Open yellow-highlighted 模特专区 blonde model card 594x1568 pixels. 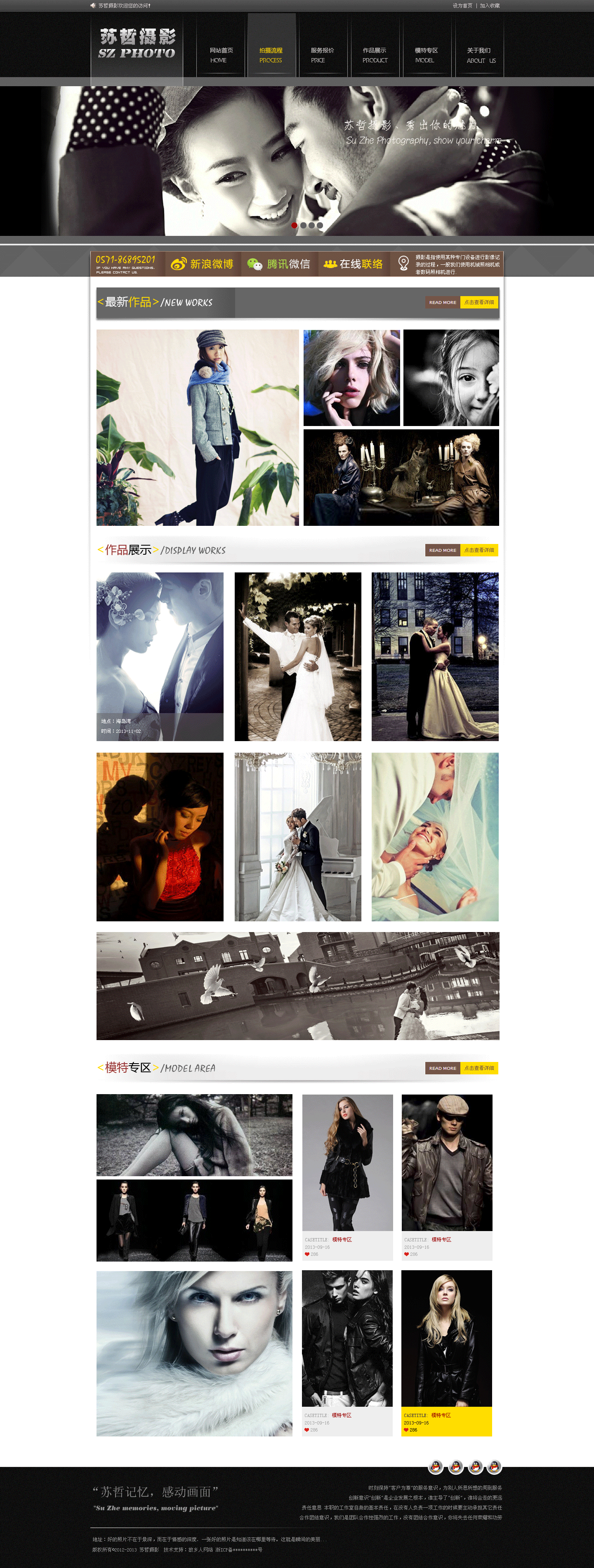[446, 1353]
